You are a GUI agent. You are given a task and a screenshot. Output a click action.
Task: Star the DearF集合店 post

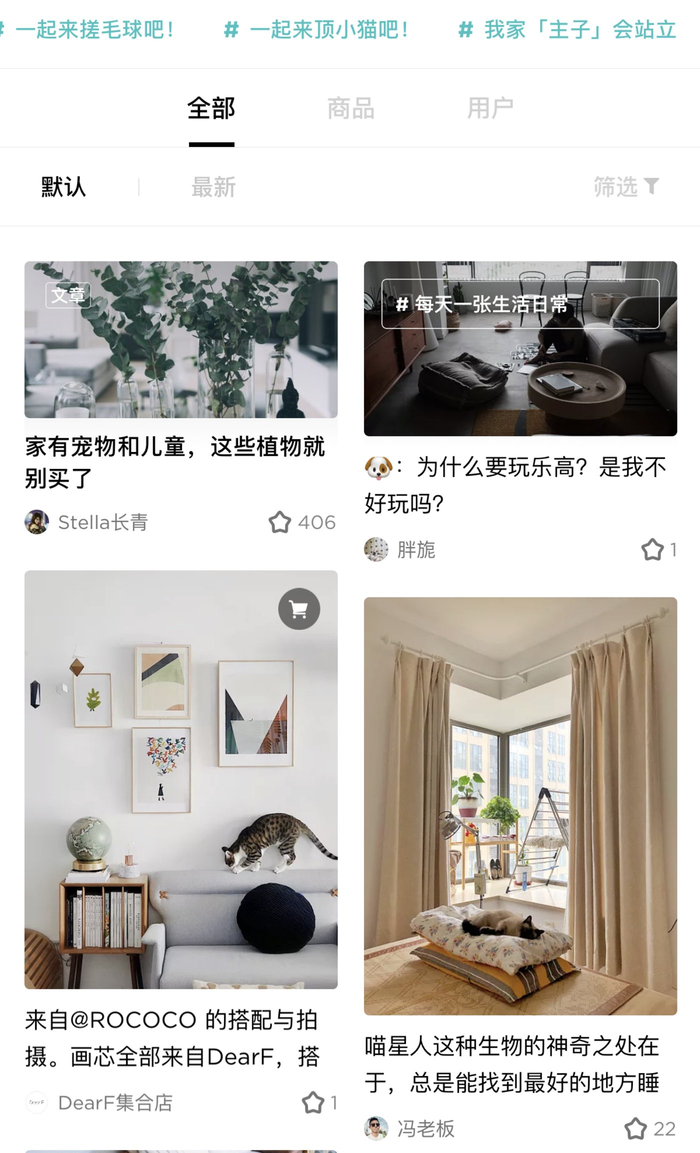313,1102
